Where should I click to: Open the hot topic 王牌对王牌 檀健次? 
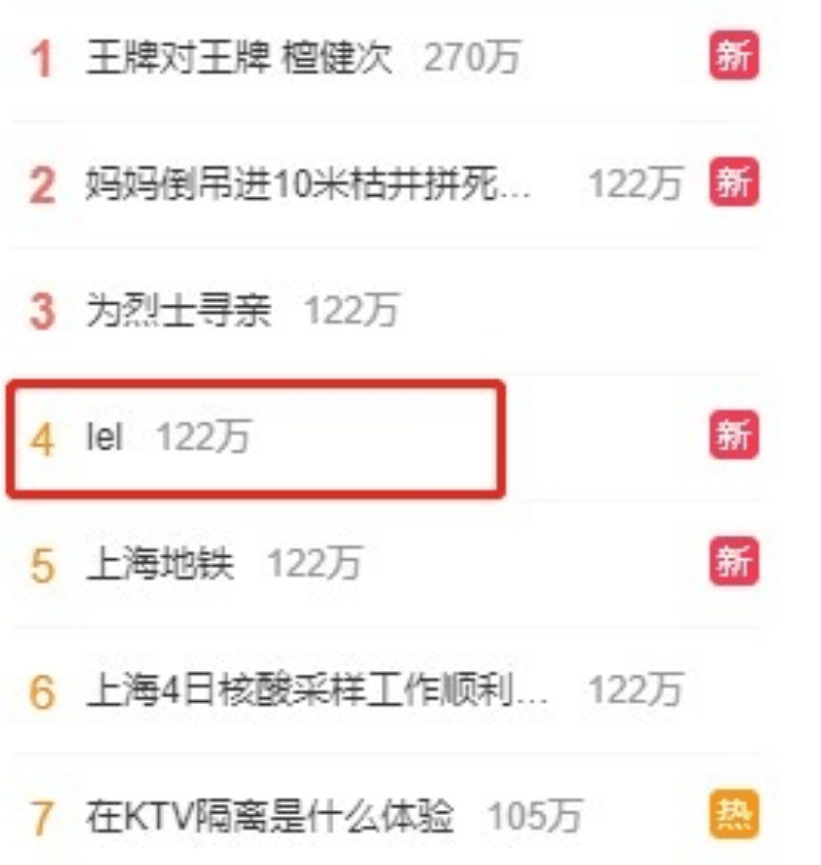(238, 58)
